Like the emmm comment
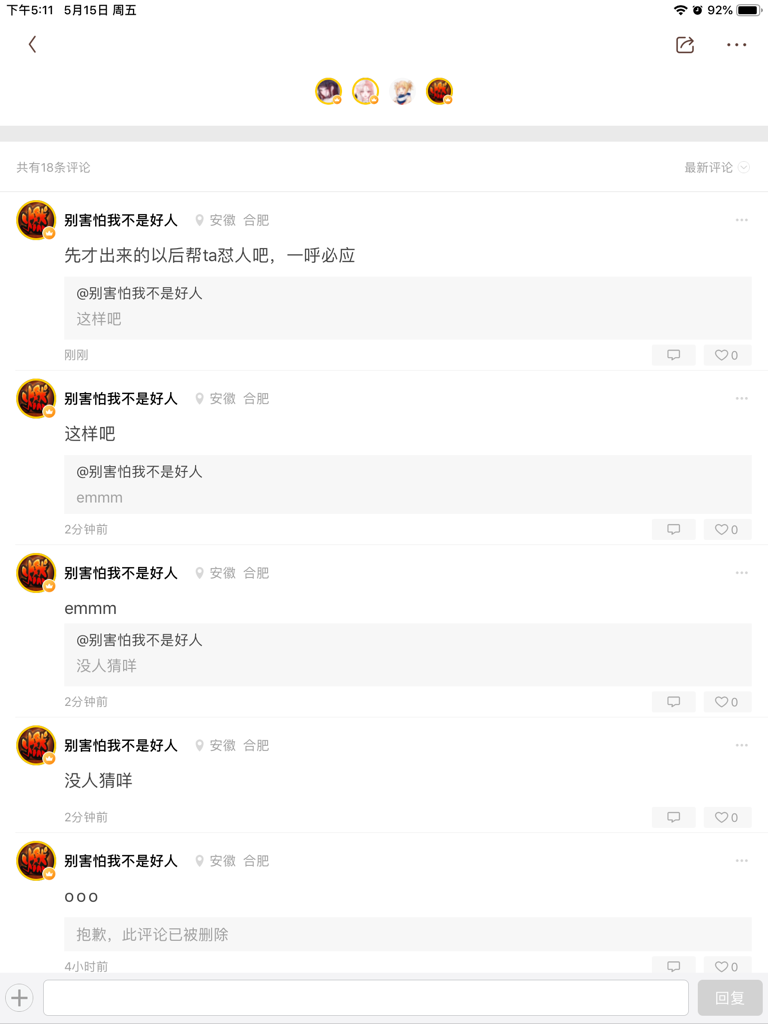 [x=726, y=702]
